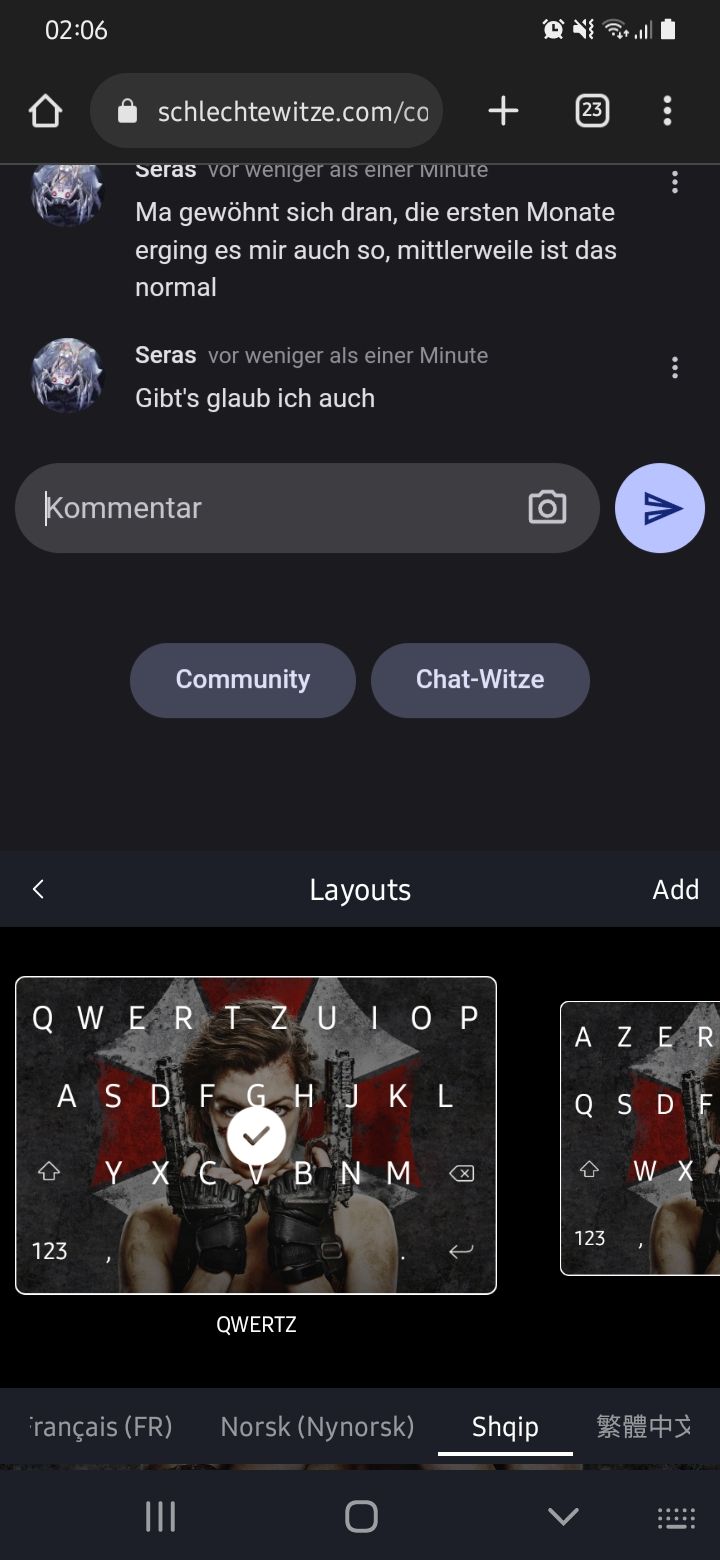Image resolution: width=720 pixels, height=1560 pixels.
Task: Switch to the Français (FR) language tab
Action: [100, 1426]
